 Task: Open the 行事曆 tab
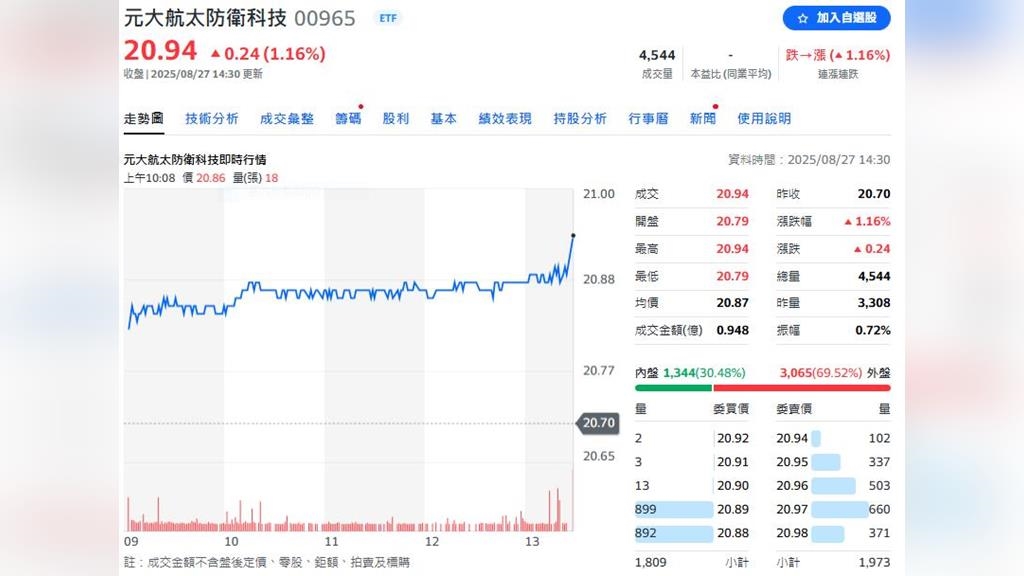648,119
